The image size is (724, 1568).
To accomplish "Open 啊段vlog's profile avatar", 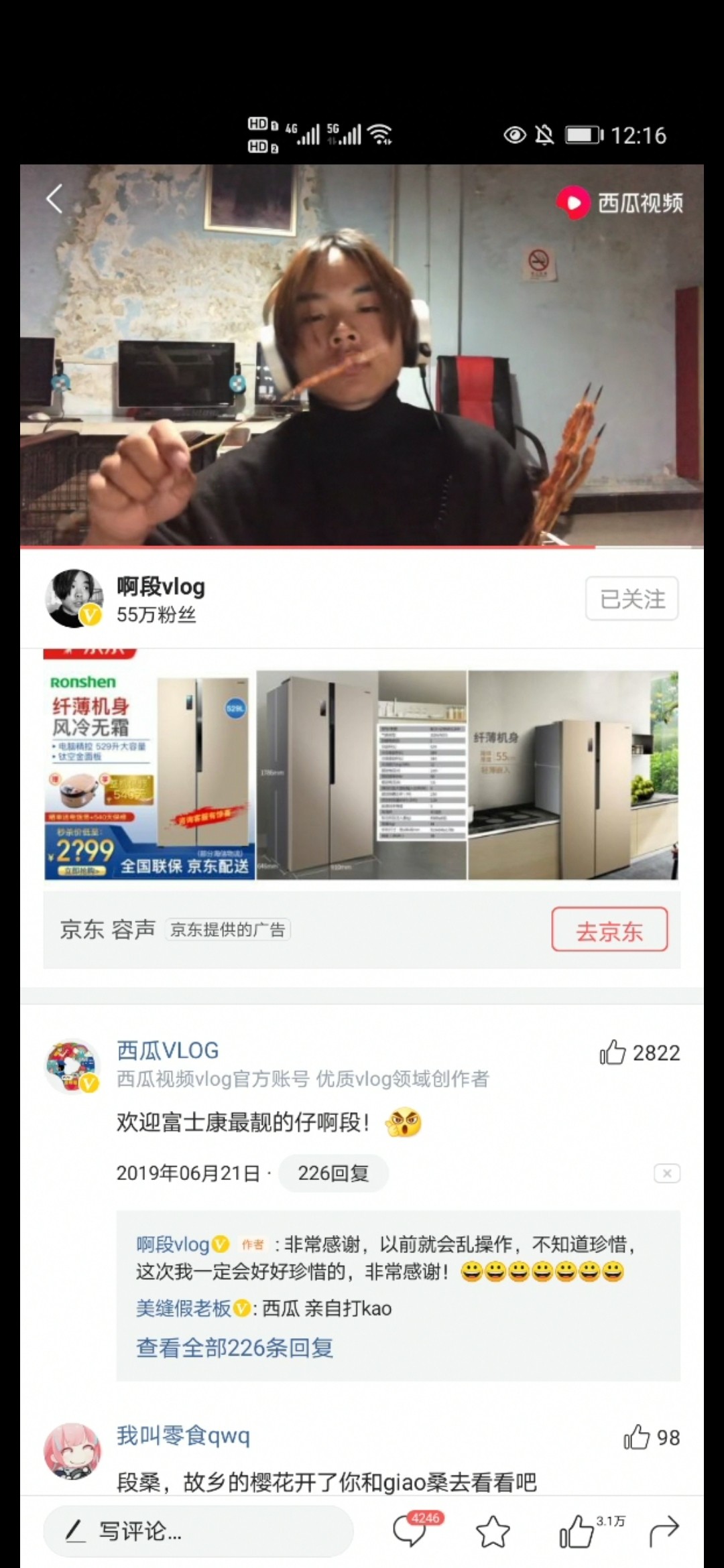I will (x=74, y=598).
